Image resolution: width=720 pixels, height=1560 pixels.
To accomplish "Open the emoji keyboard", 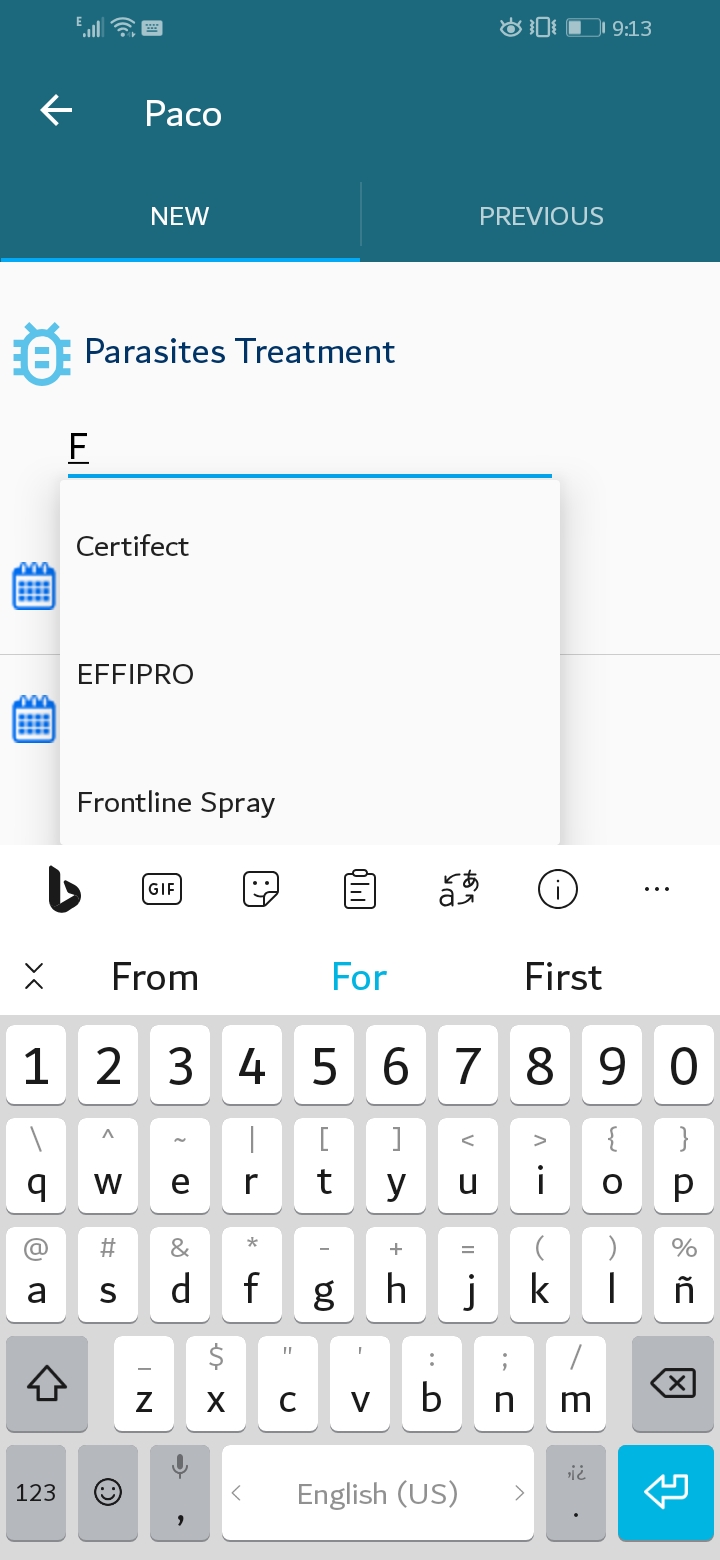I will (108, 1492).
